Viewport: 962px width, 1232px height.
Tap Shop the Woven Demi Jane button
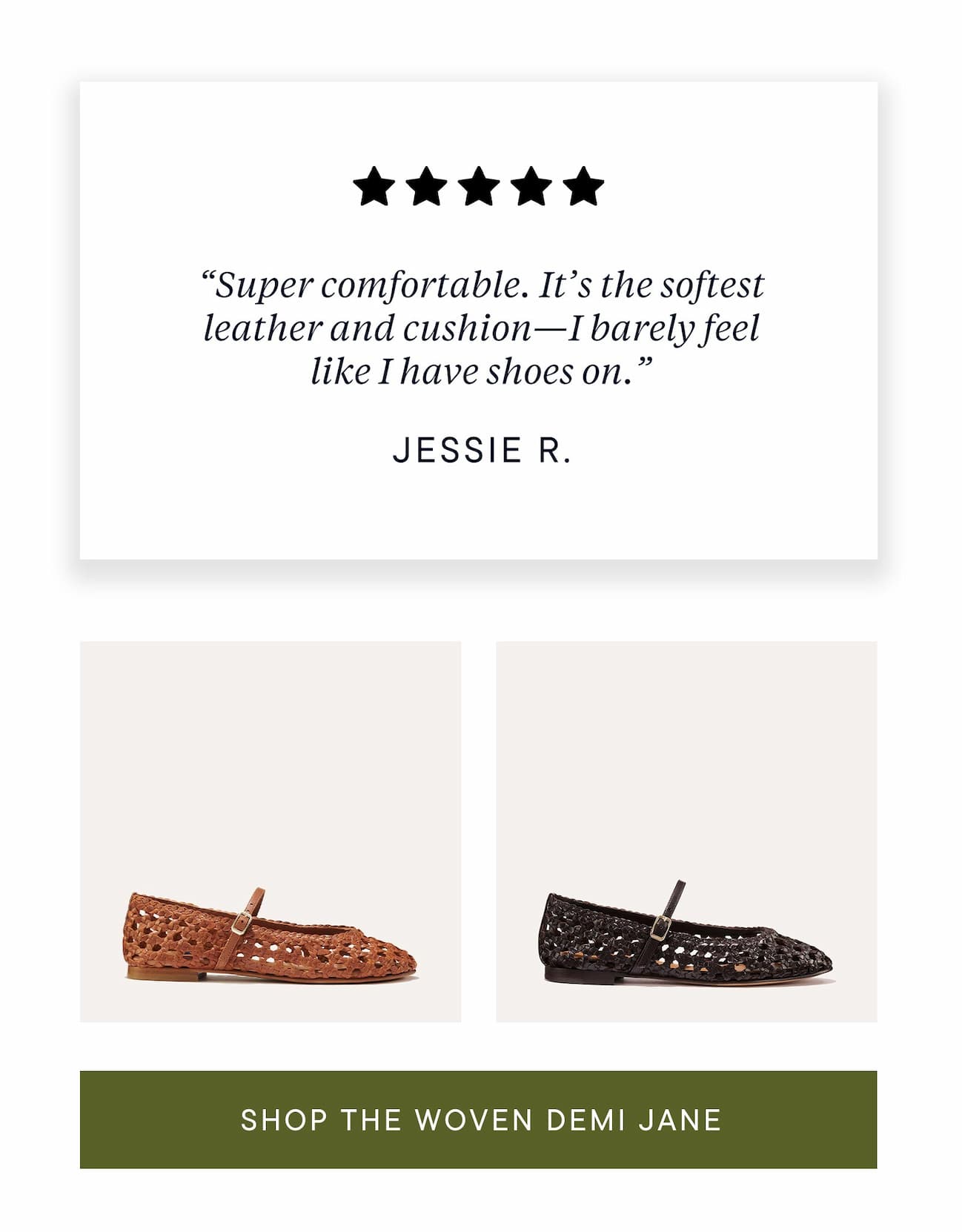[478, 1119]
